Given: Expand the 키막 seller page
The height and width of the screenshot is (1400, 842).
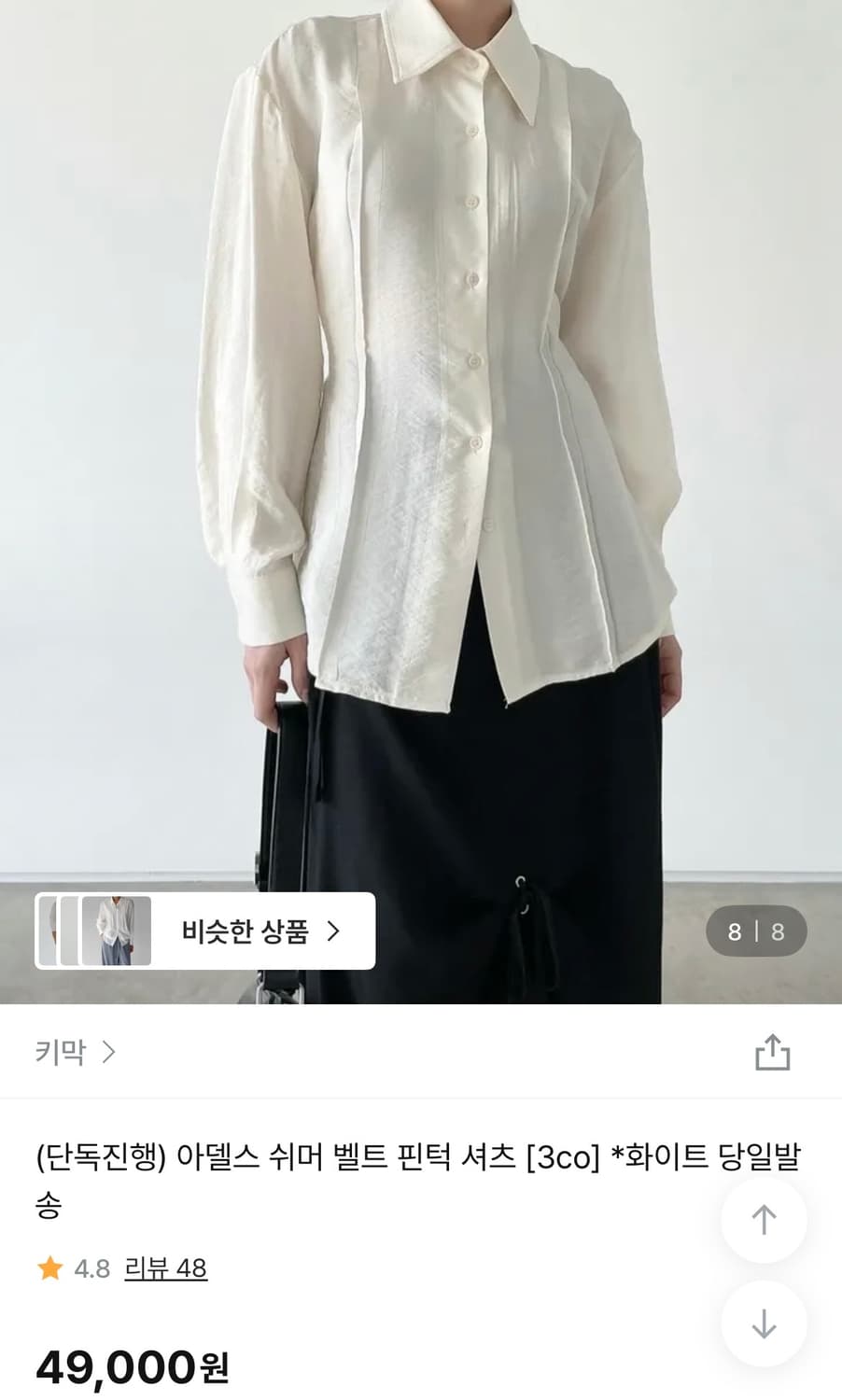Looking at the screenshot, I should tap(58, 1052).
